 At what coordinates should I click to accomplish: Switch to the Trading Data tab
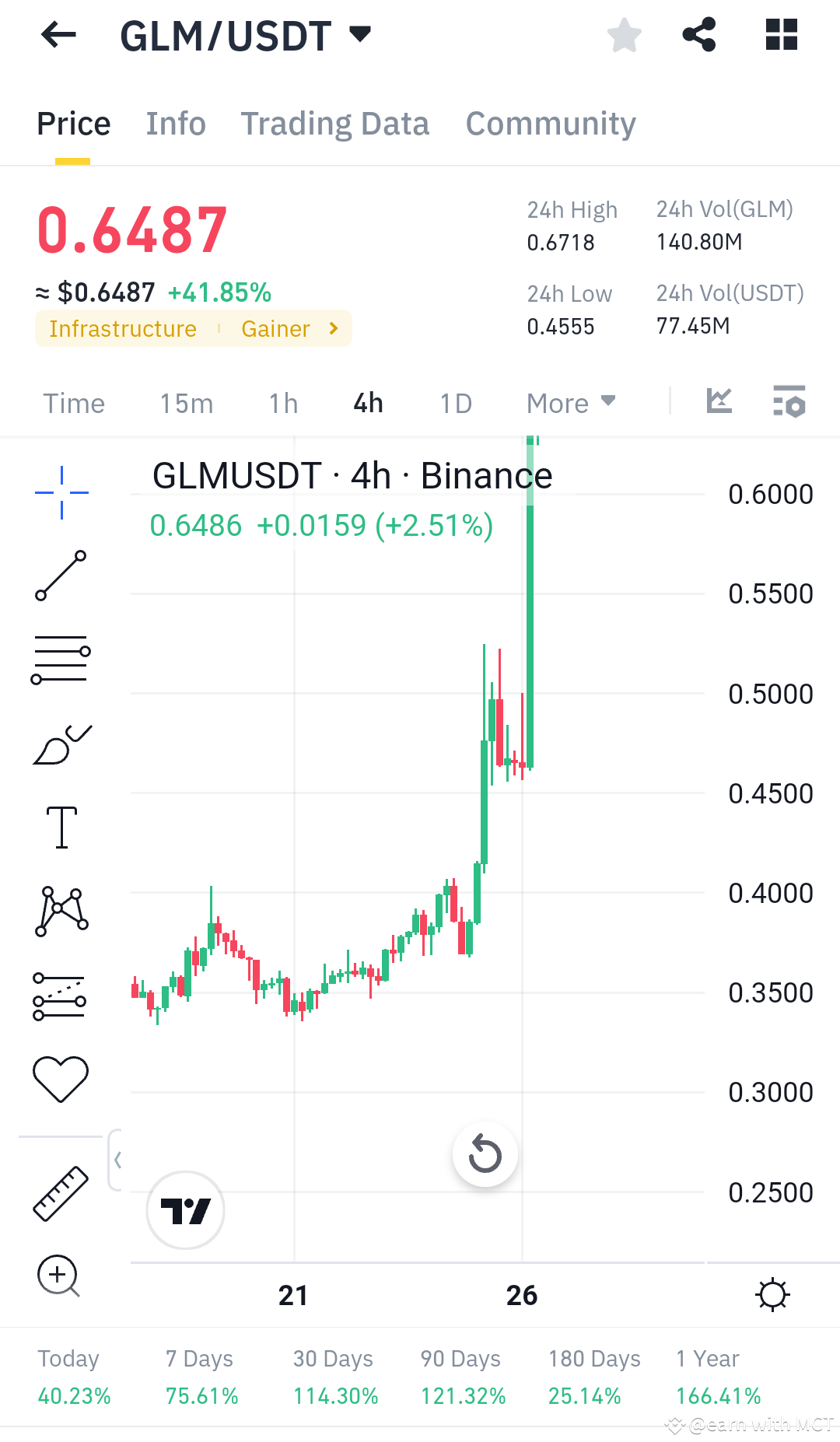334,123
